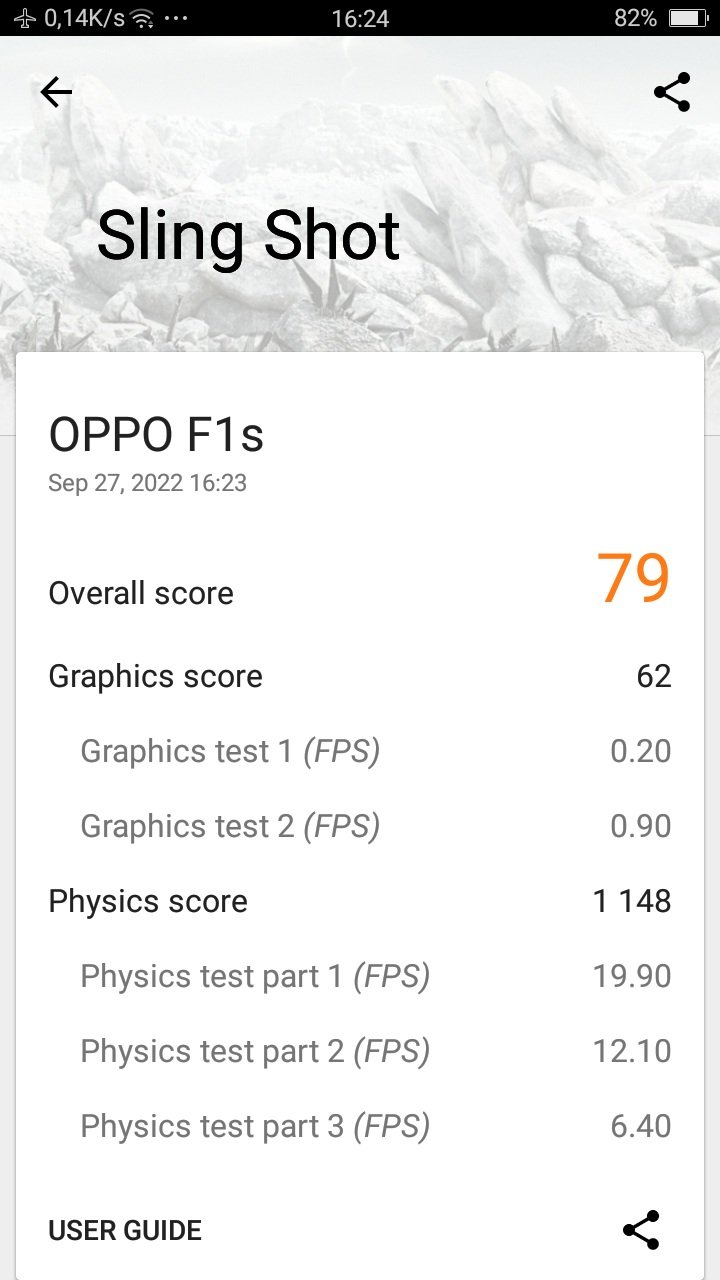
Task: Go back using the top-left arrow
Action: [x=56, y=93]
